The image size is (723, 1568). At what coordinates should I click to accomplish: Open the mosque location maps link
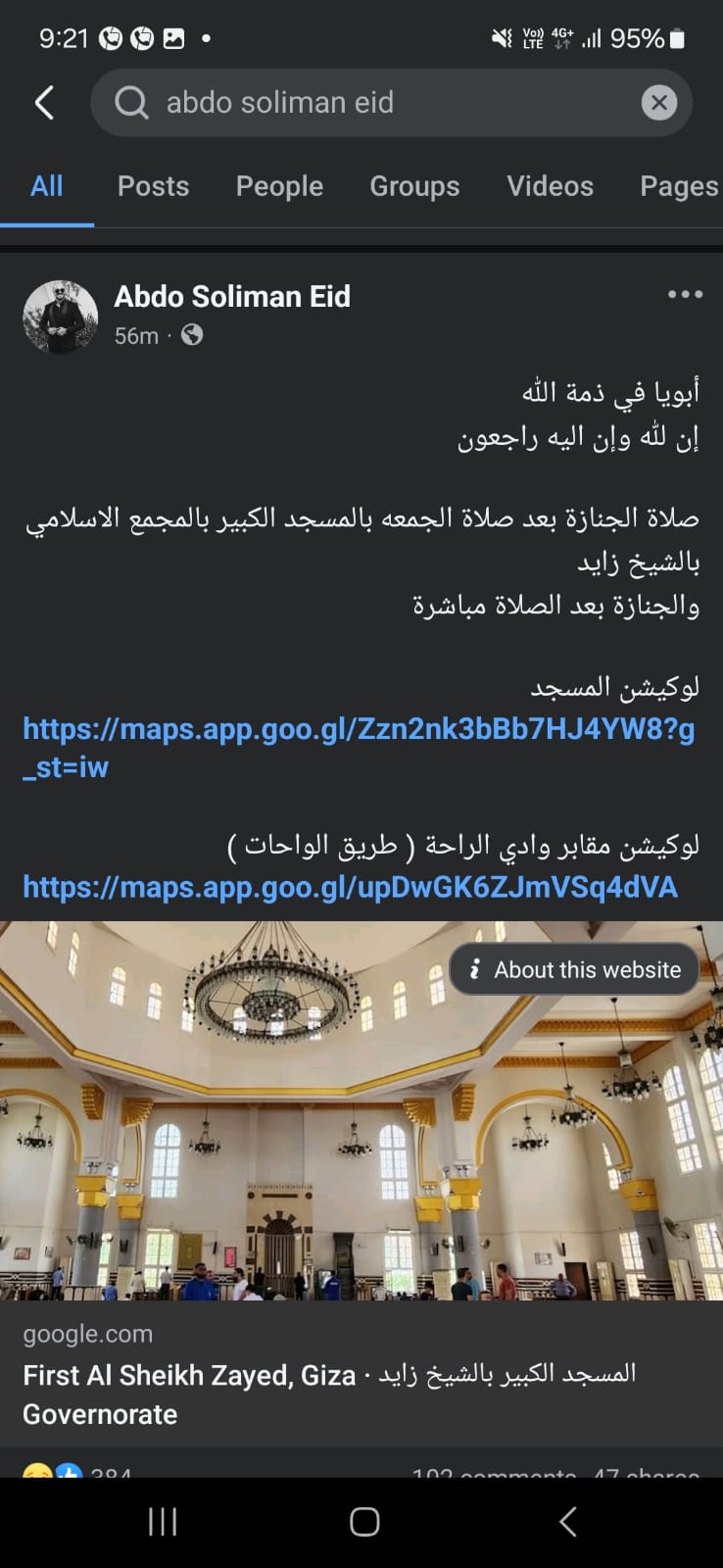click(x=358, y=730)
